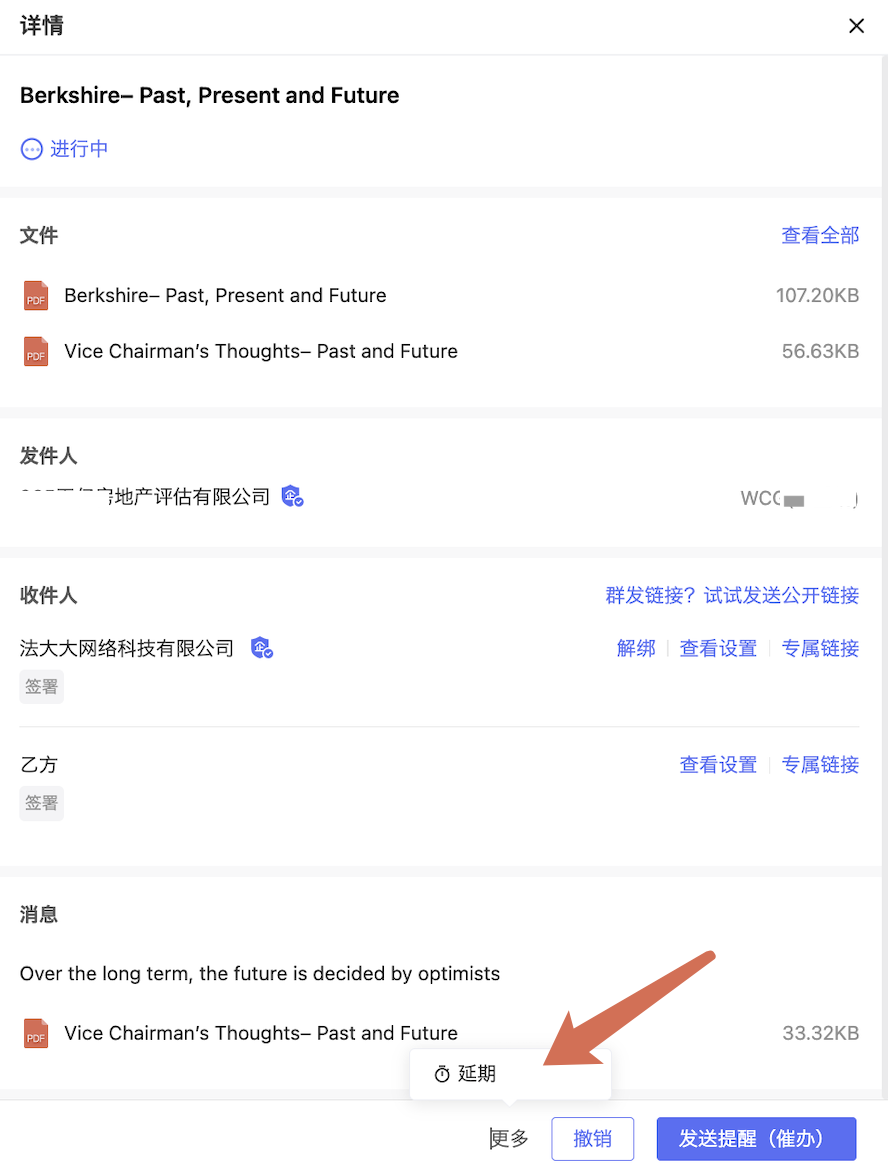Tap the 群发链接？试试发送公开链接 link
The height and width of the screenshot is (1170, 888).
[732, 595]
